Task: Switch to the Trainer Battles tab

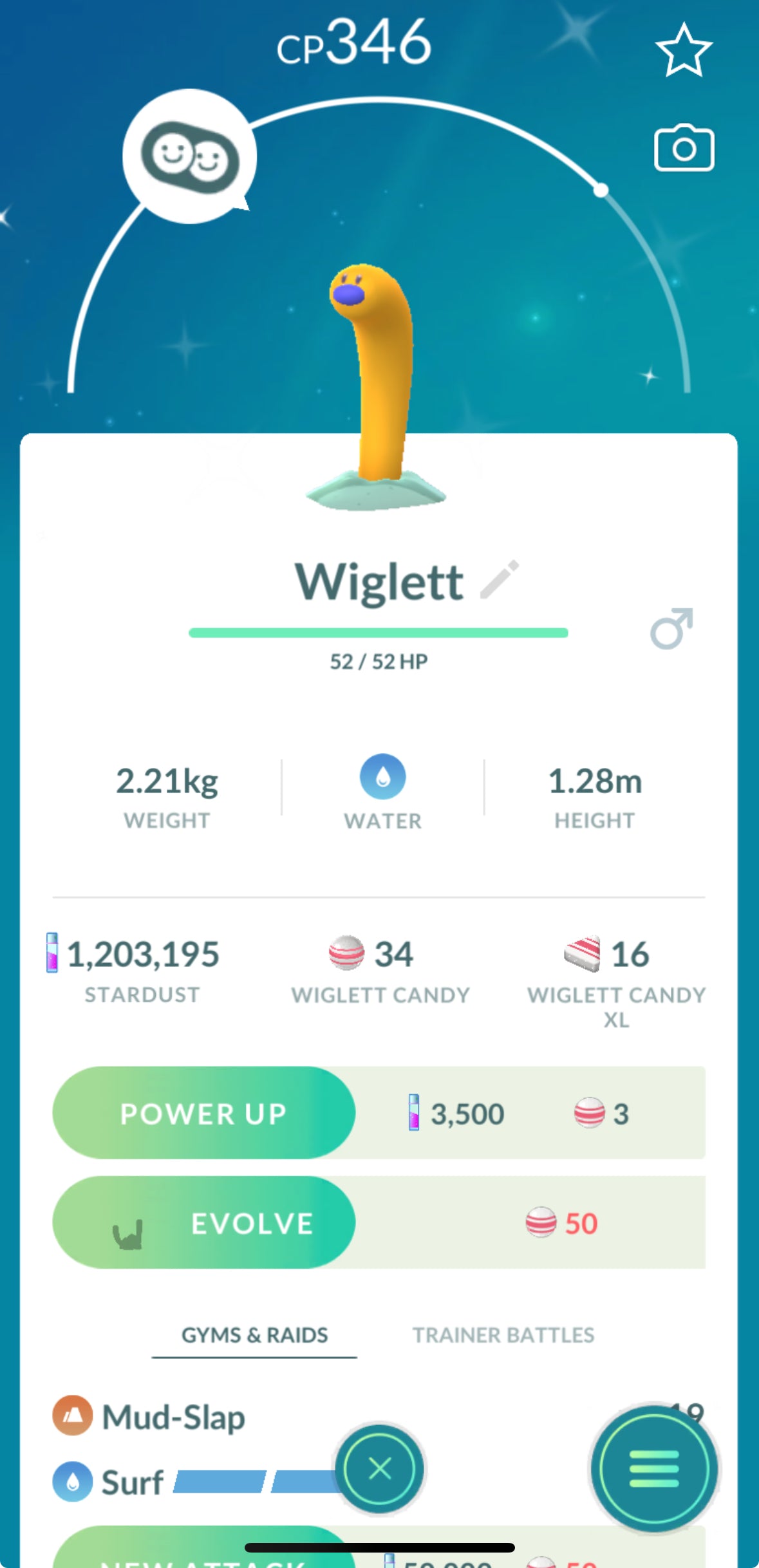Action: tap(503, 1336)
